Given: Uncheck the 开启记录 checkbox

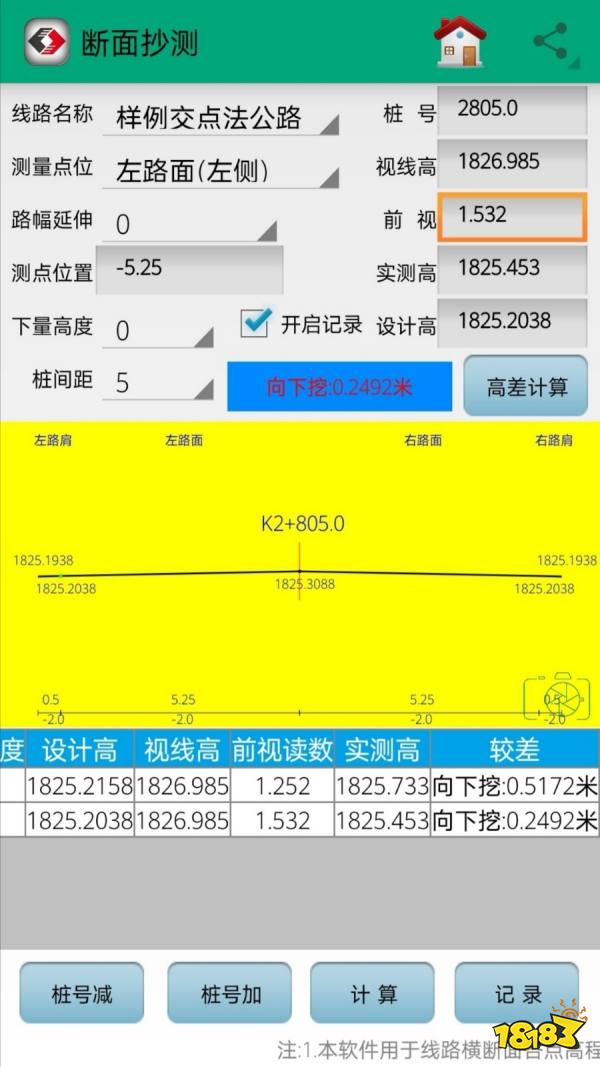Looking at the screenshot, I should point(257,323).
